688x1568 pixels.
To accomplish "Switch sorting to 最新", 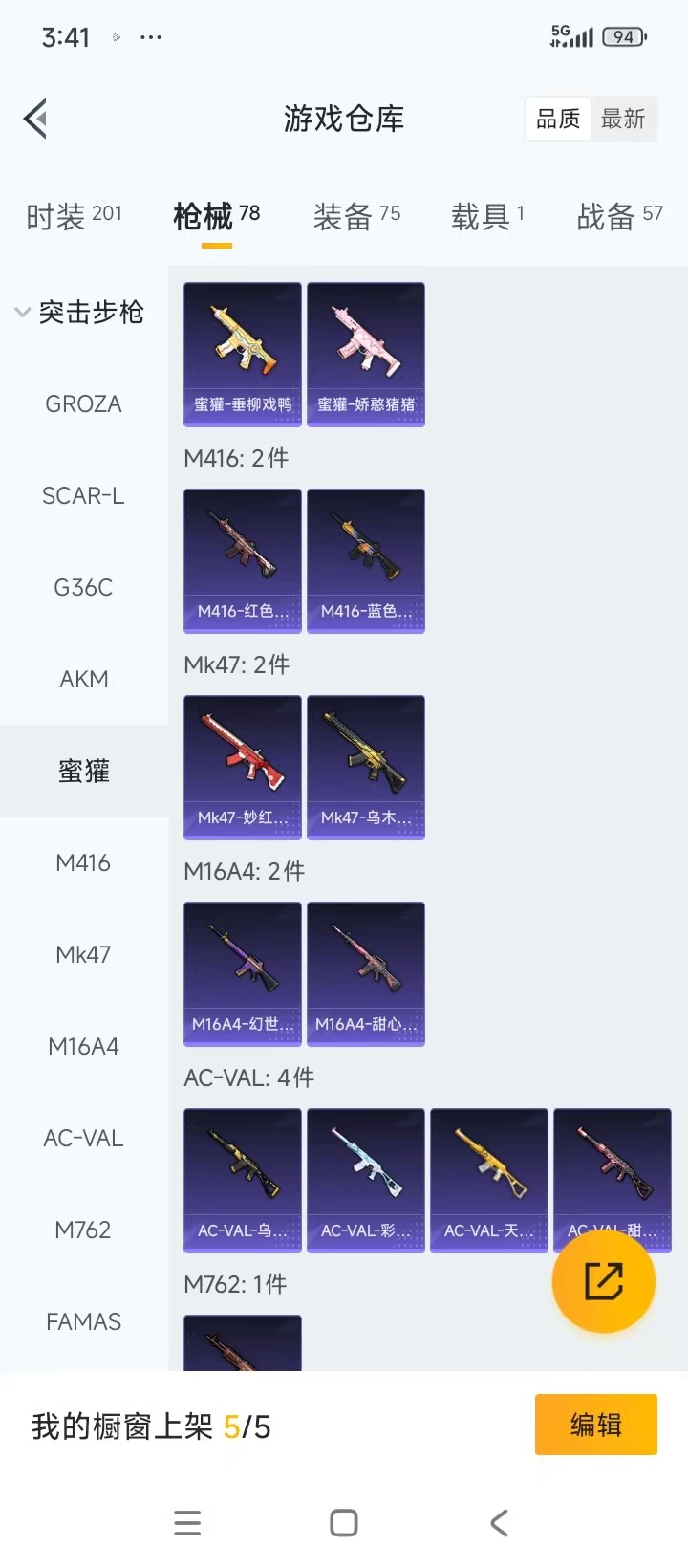I will [624, 118].
